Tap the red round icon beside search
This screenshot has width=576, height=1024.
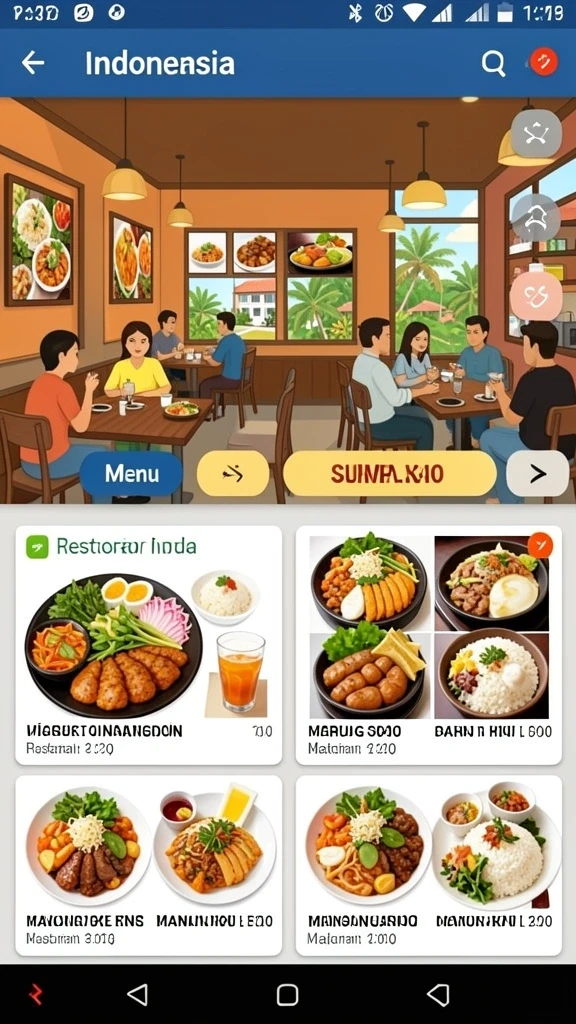click(x=543, y=62)
